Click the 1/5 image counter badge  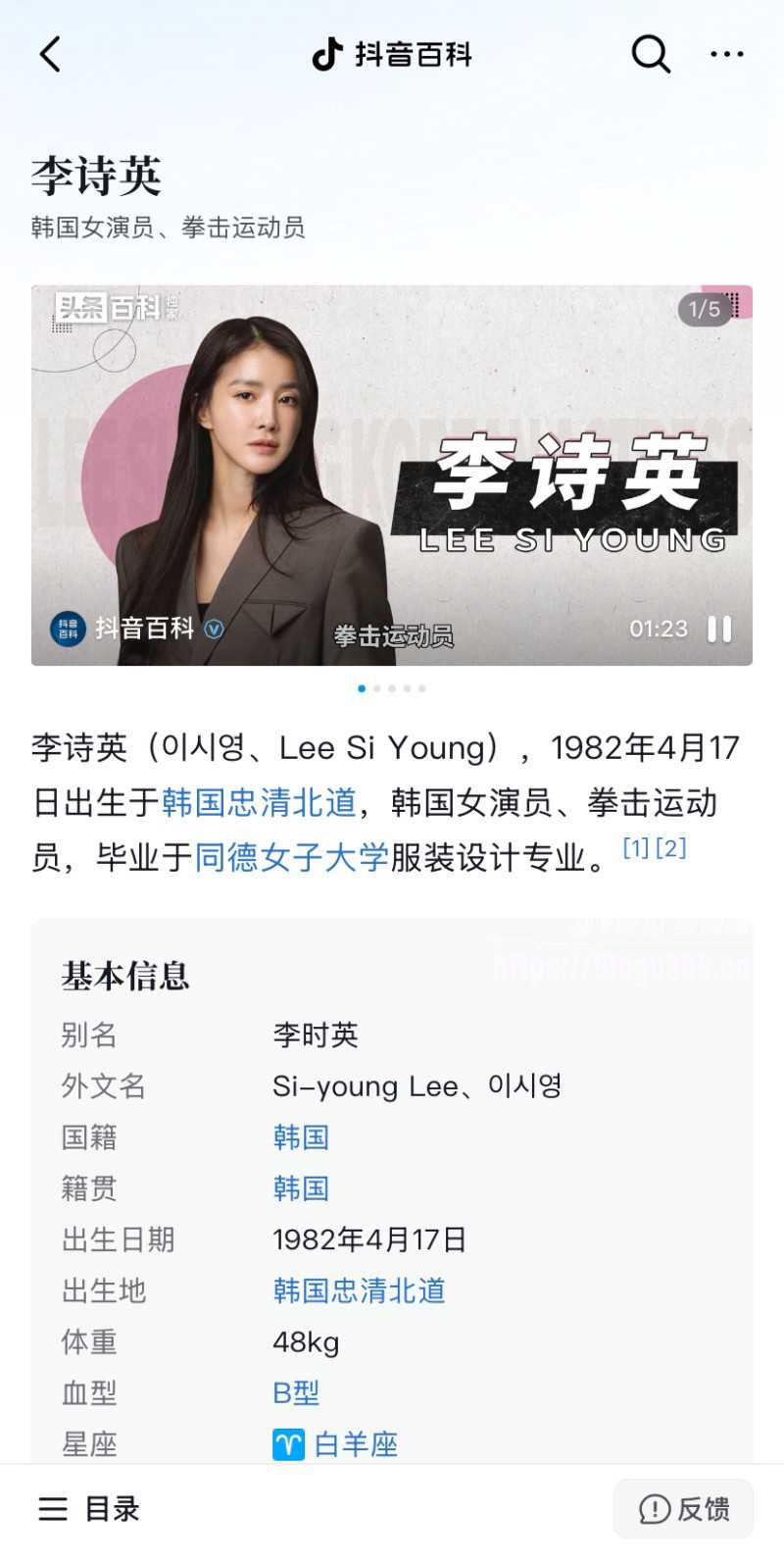point(704,310)
